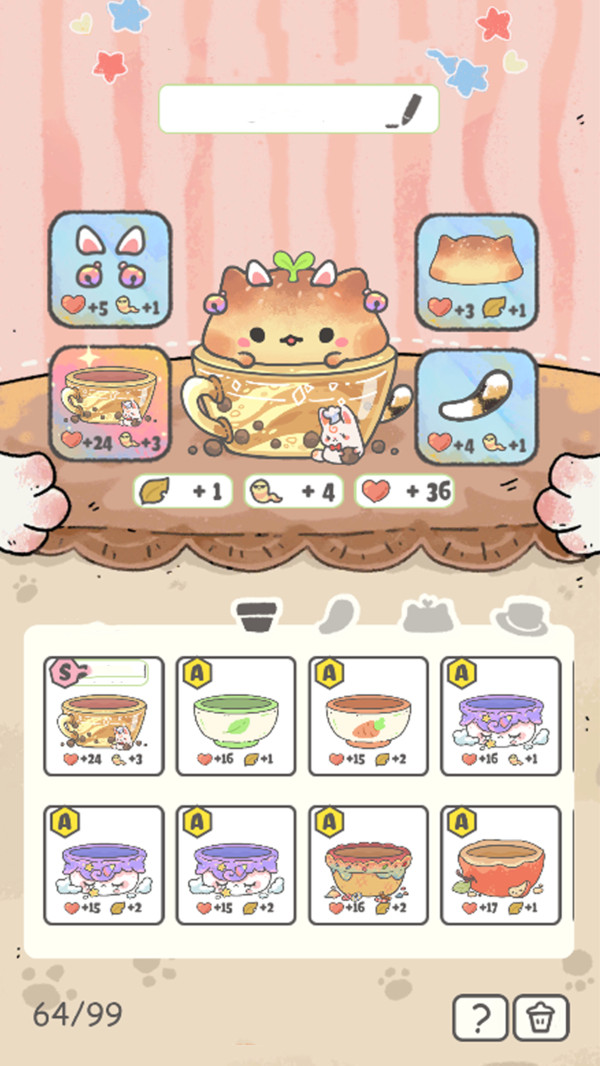Edit the cat's name with the pencil field
Screen dimensions: 600x1066
[298, 109]
